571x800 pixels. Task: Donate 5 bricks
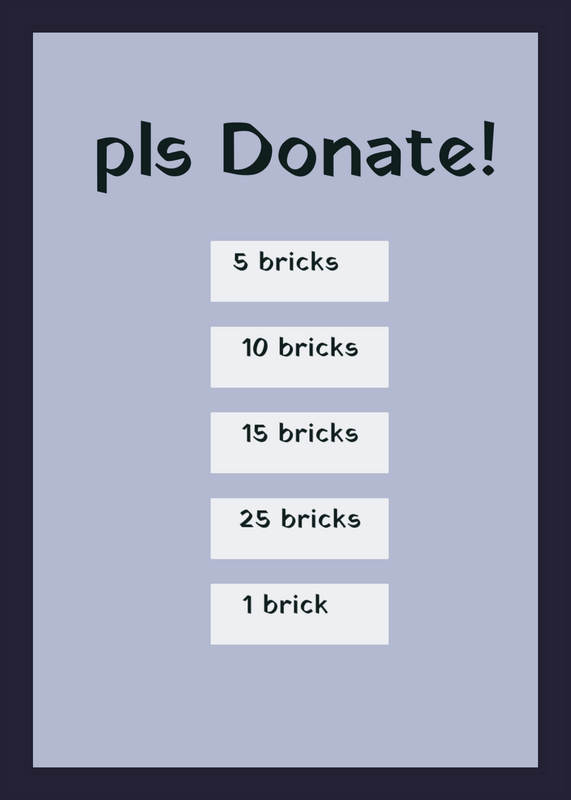pyautogui.click(x=300, y=271)
